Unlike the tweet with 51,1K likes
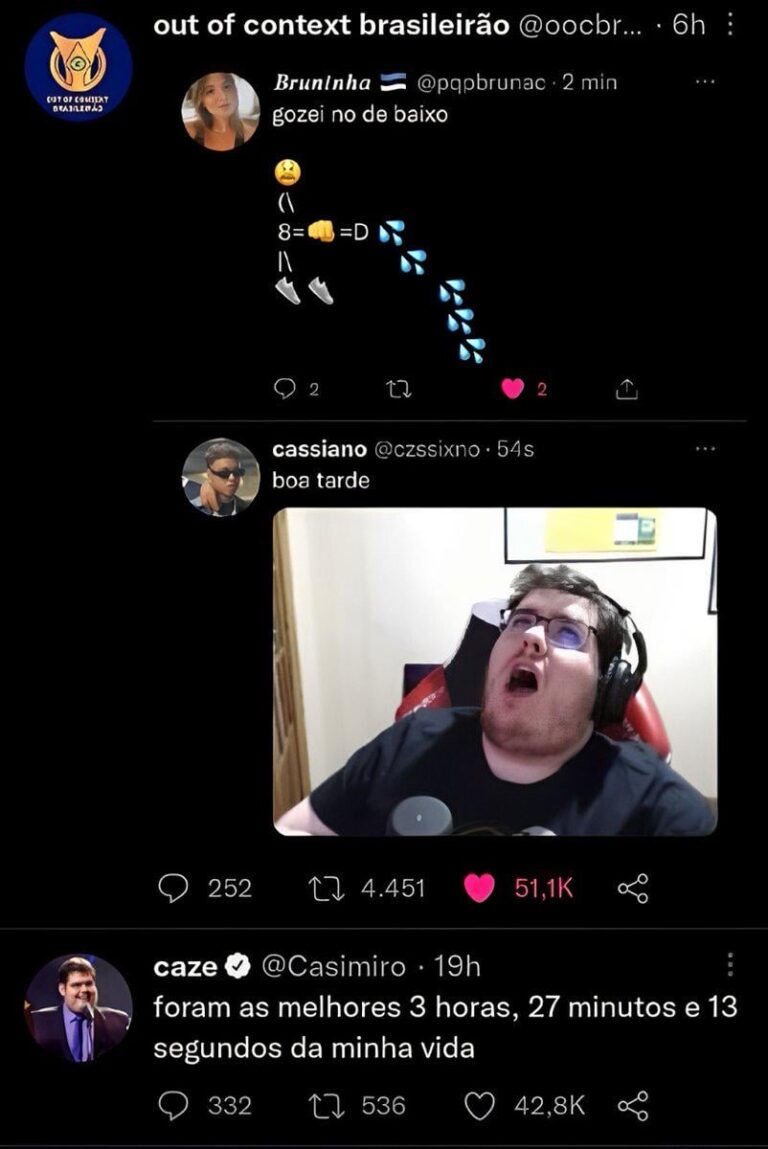768x1149 pixels. [x=480, y=888]
